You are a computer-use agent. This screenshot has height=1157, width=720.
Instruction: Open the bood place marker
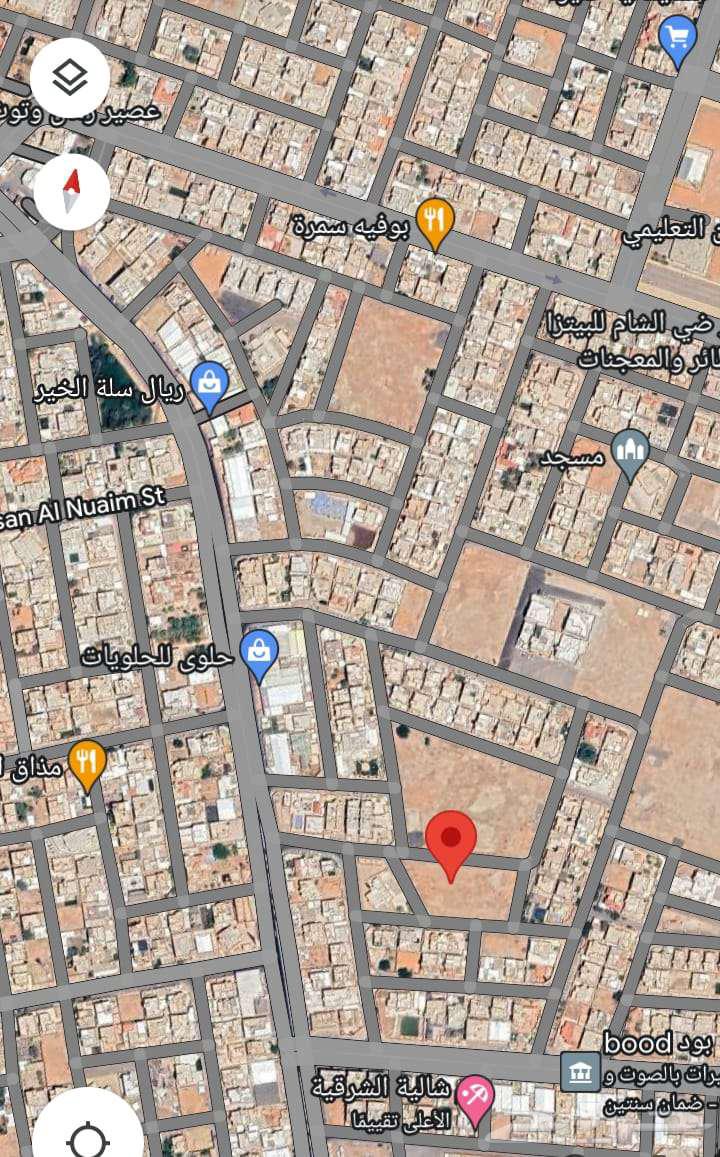tap(580, 1071)
